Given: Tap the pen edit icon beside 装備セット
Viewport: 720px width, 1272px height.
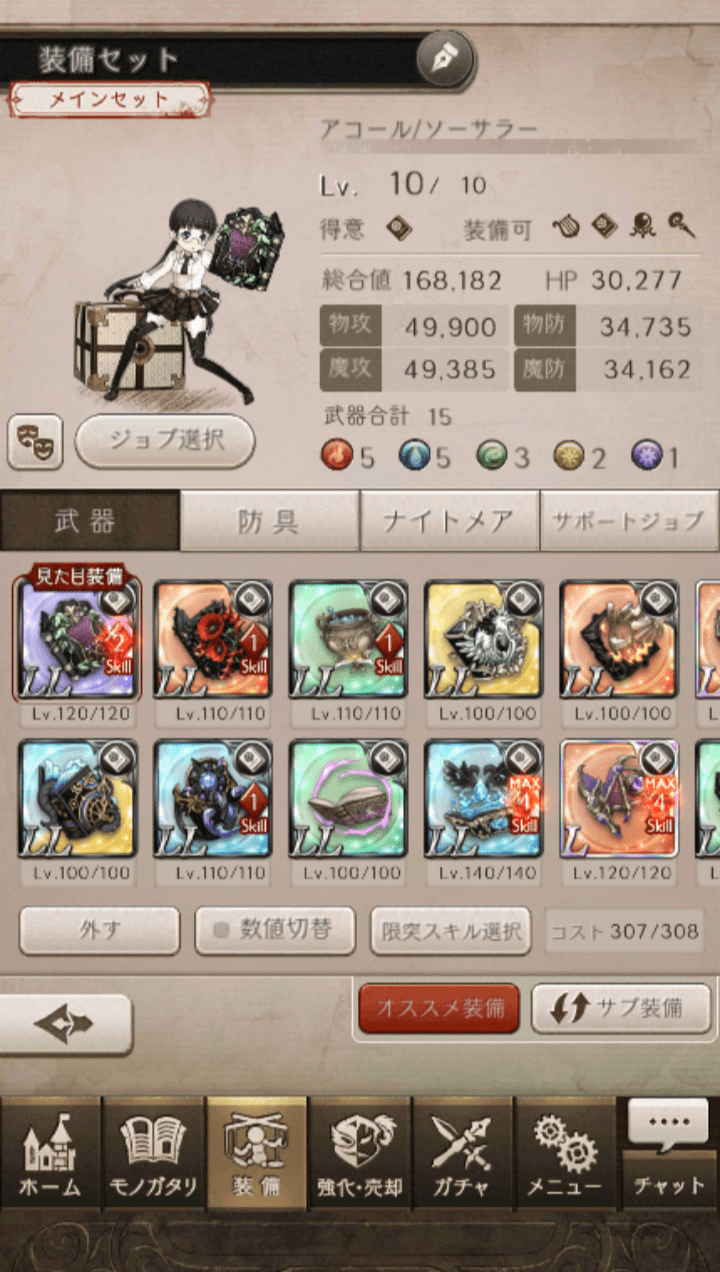Looking at the screenshot, I should pos(444,60).
